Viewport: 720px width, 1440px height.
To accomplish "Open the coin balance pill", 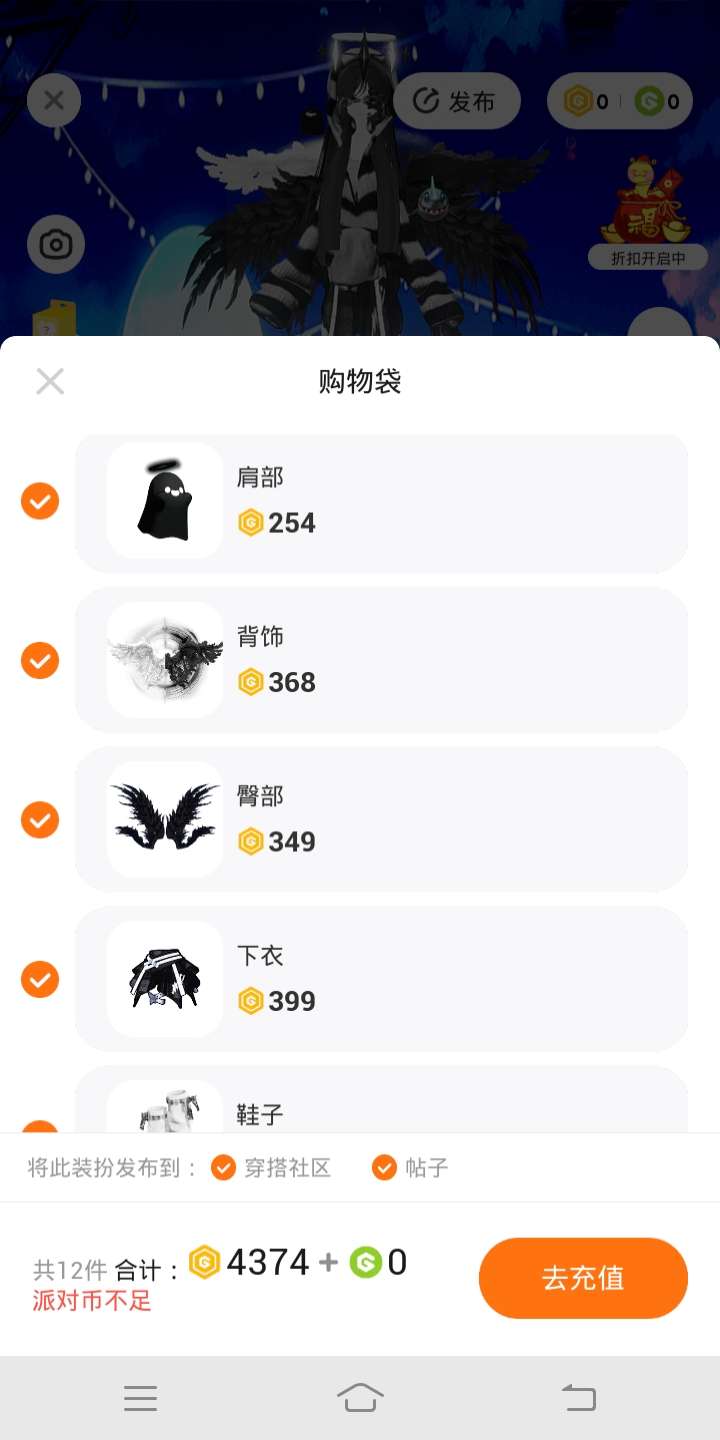I will 620,101.
